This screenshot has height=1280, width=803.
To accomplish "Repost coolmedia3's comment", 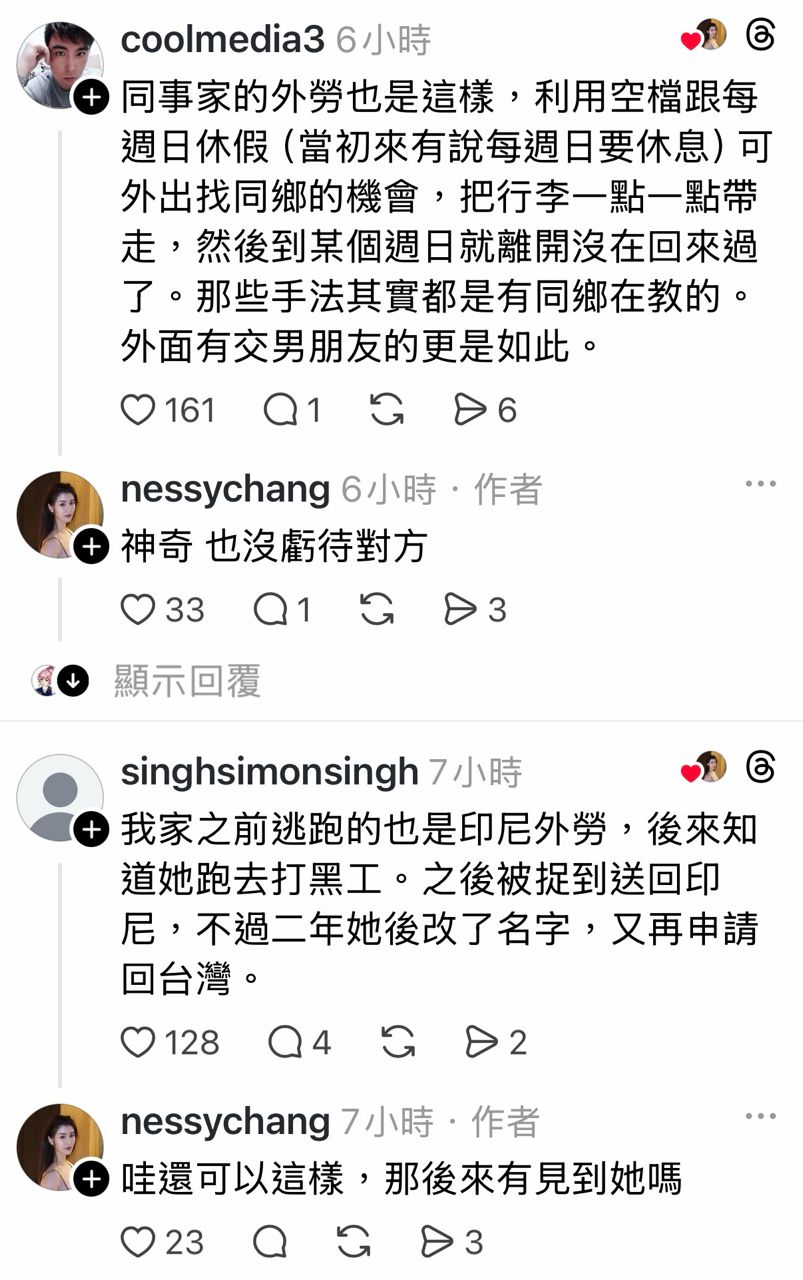I will (x=386, y=410).
